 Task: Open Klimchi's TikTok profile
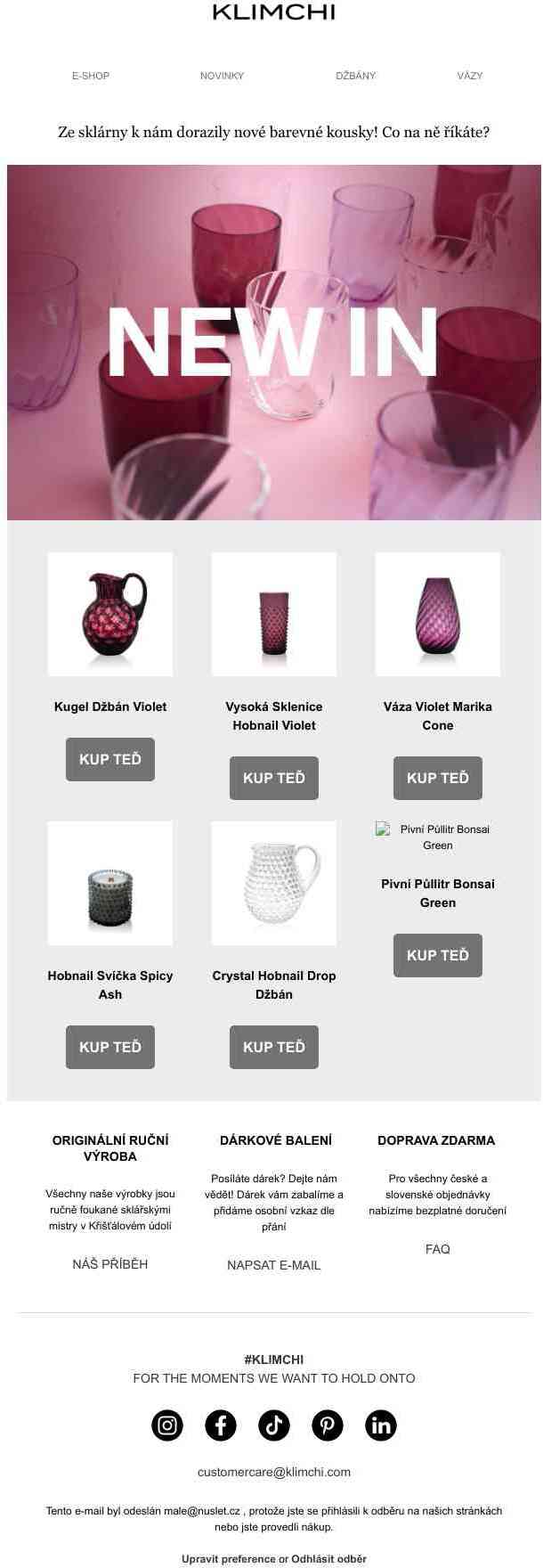tap(274, 1425)
